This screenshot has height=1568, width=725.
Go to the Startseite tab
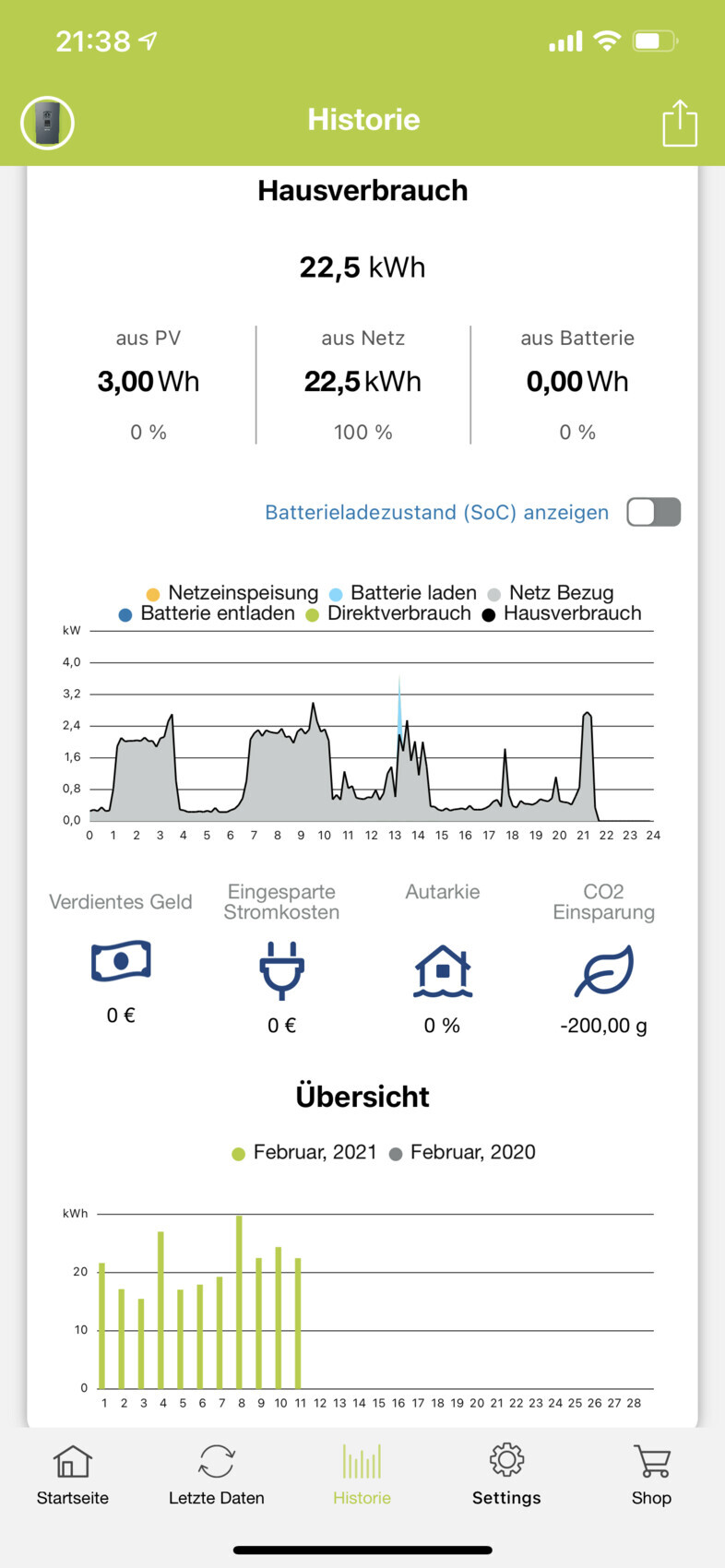[72, 1475]
